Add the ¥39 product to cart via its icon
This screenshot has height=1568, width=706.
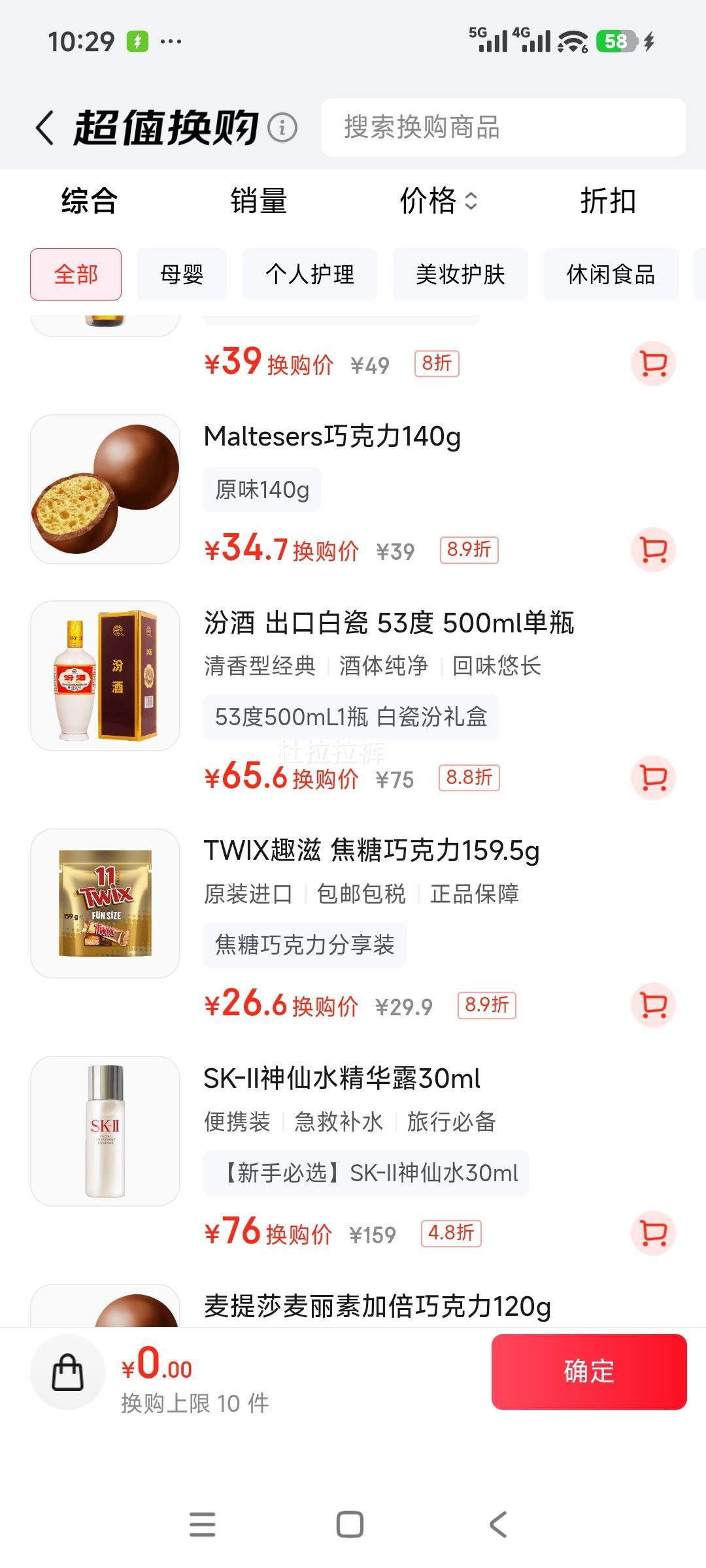pyautogui.click(x=652, y=364)
